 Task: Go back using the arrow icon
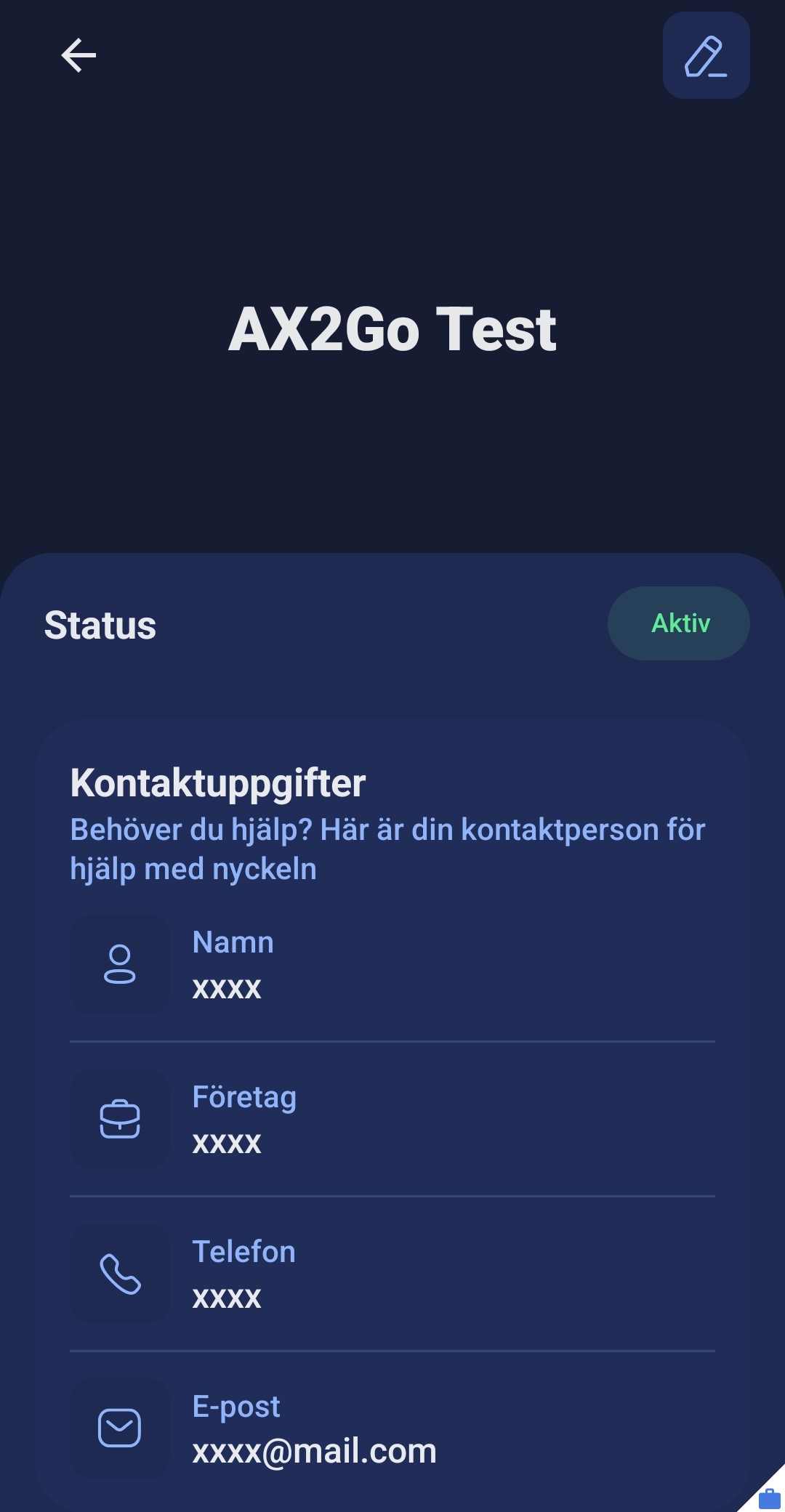[78, 56]
